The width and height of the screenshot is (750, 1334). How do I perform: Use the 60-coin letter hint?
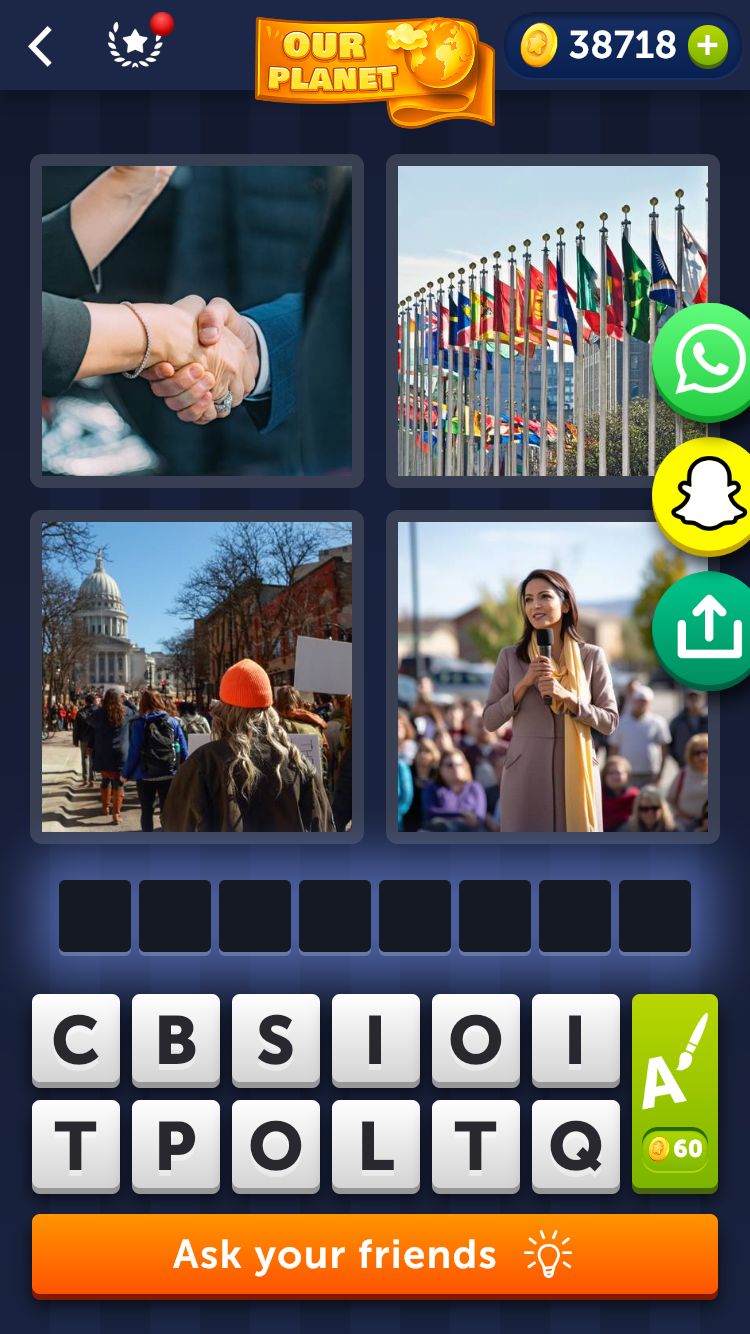click(x=675, y=1092)
